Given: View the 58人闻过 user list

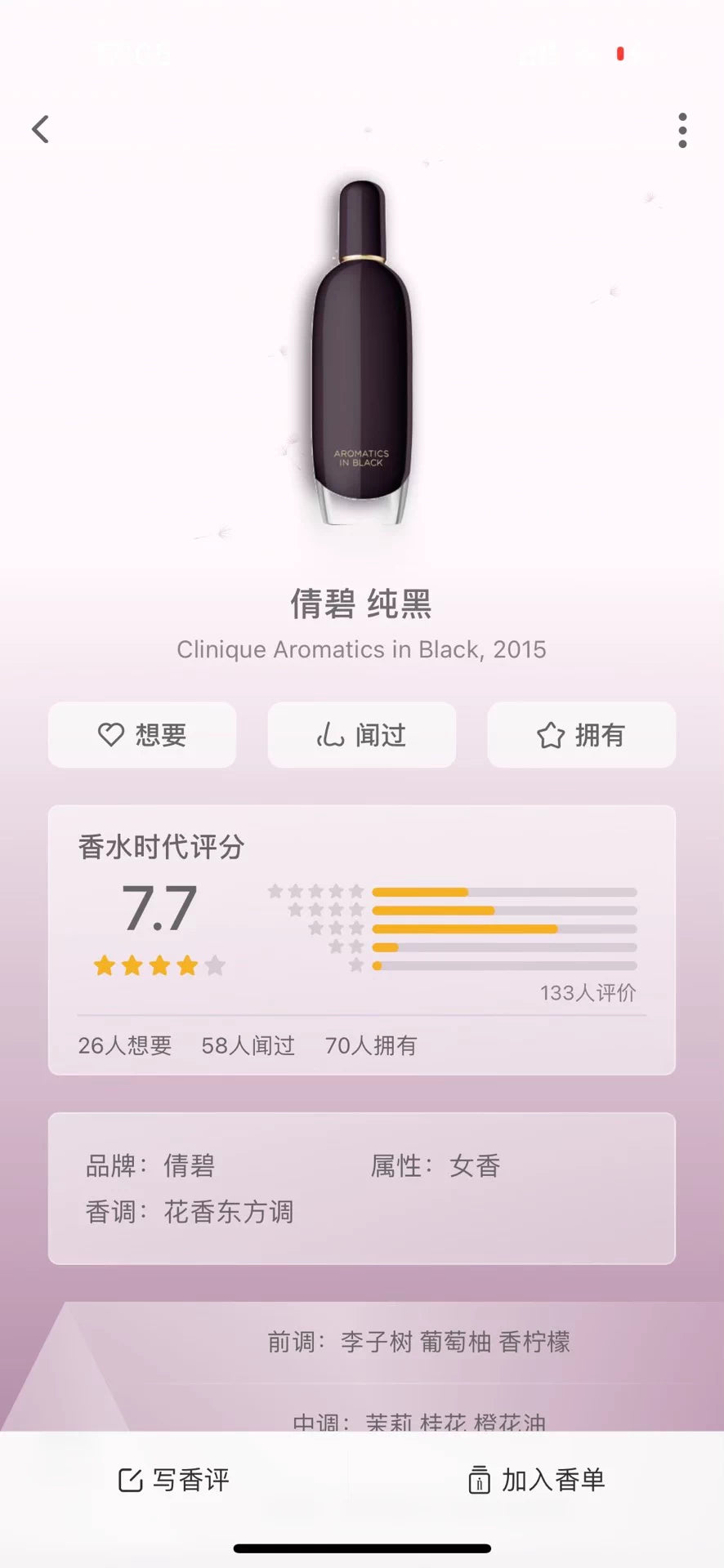Looking at the screenshot, I should [x=249, y=1045].
